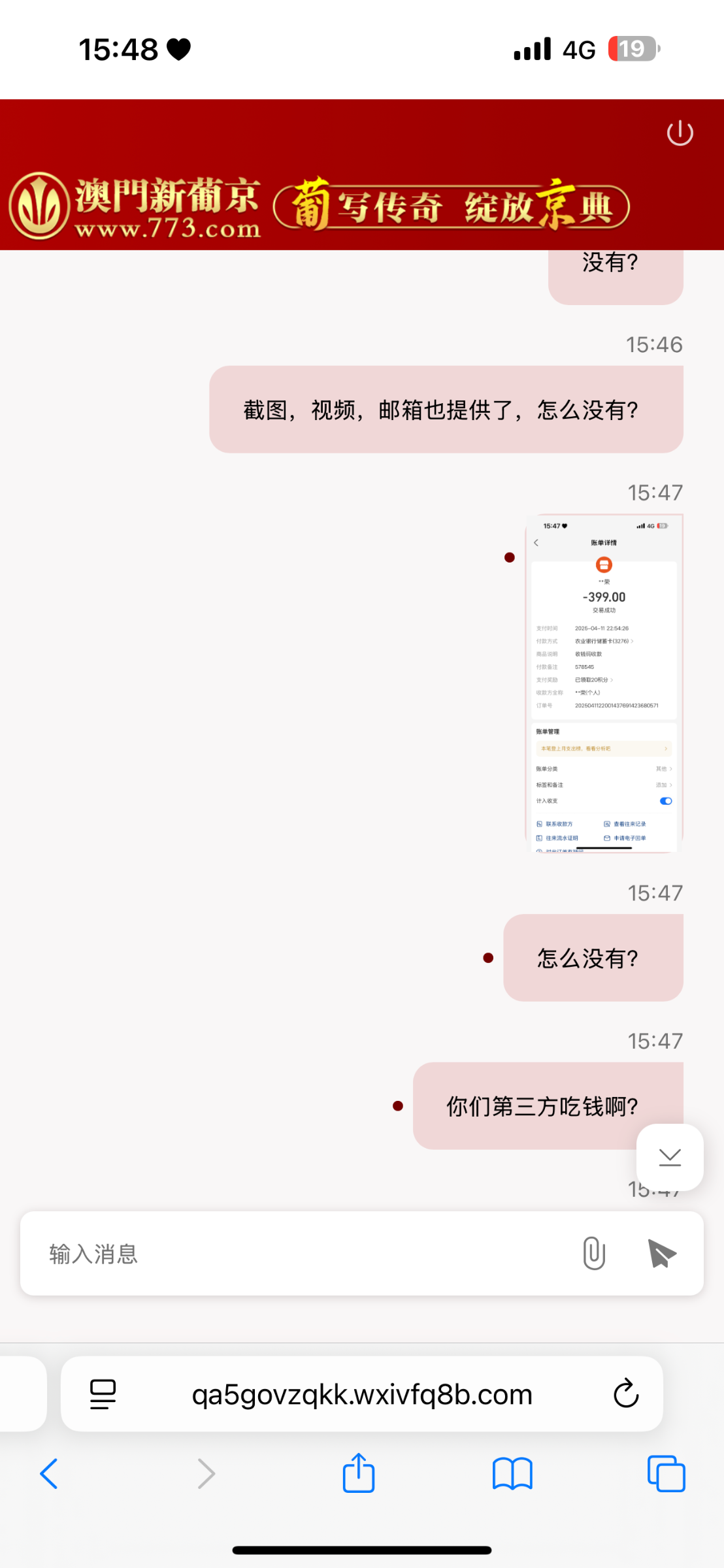Tap the address bar URL
This screenshot has height=1568, width=724.
(362, 1394)
